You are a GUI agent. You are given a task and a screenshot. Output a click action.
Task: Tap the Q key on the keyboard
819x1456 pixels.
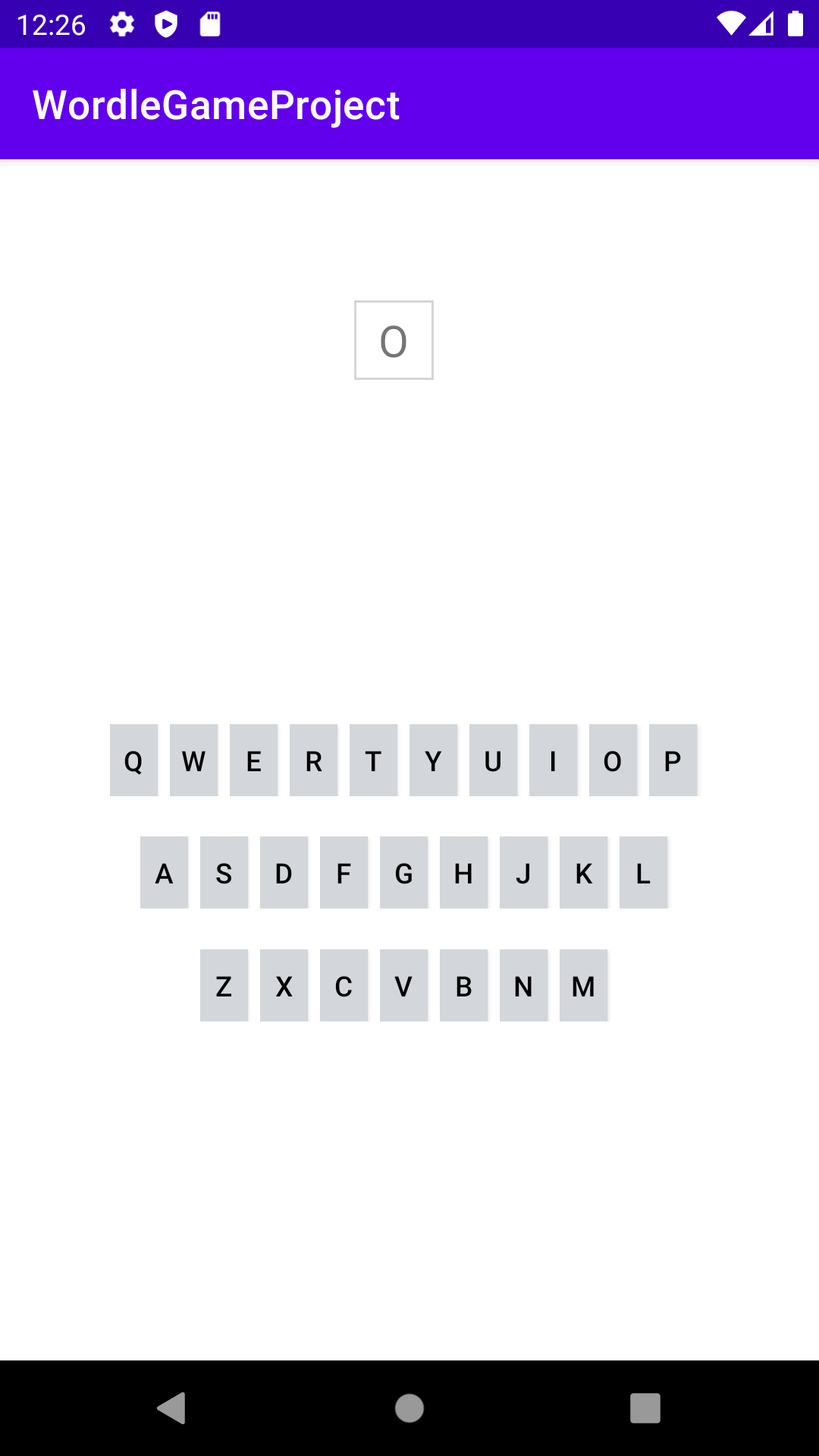[133, 760]
